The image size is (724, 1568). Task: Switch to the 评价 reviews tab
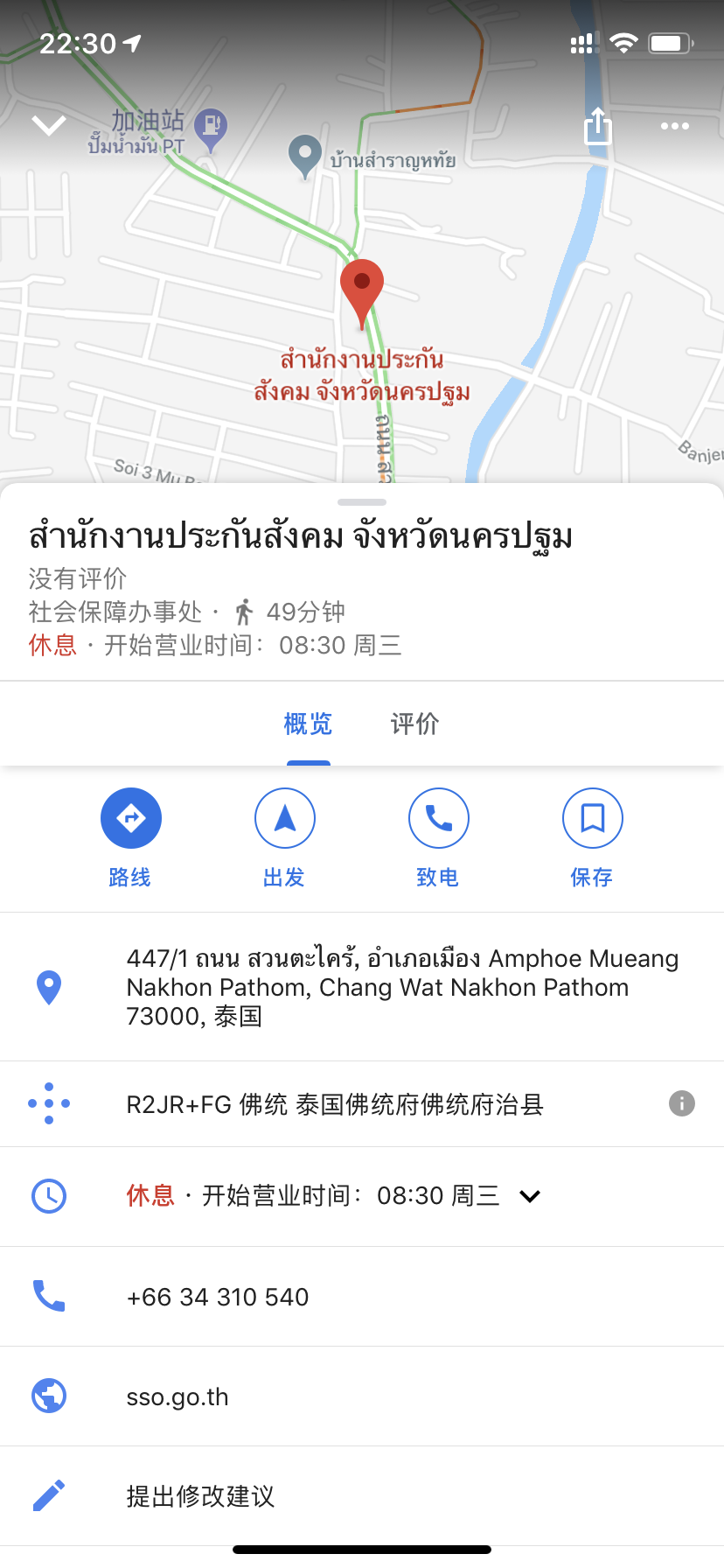tap(414, 724)
